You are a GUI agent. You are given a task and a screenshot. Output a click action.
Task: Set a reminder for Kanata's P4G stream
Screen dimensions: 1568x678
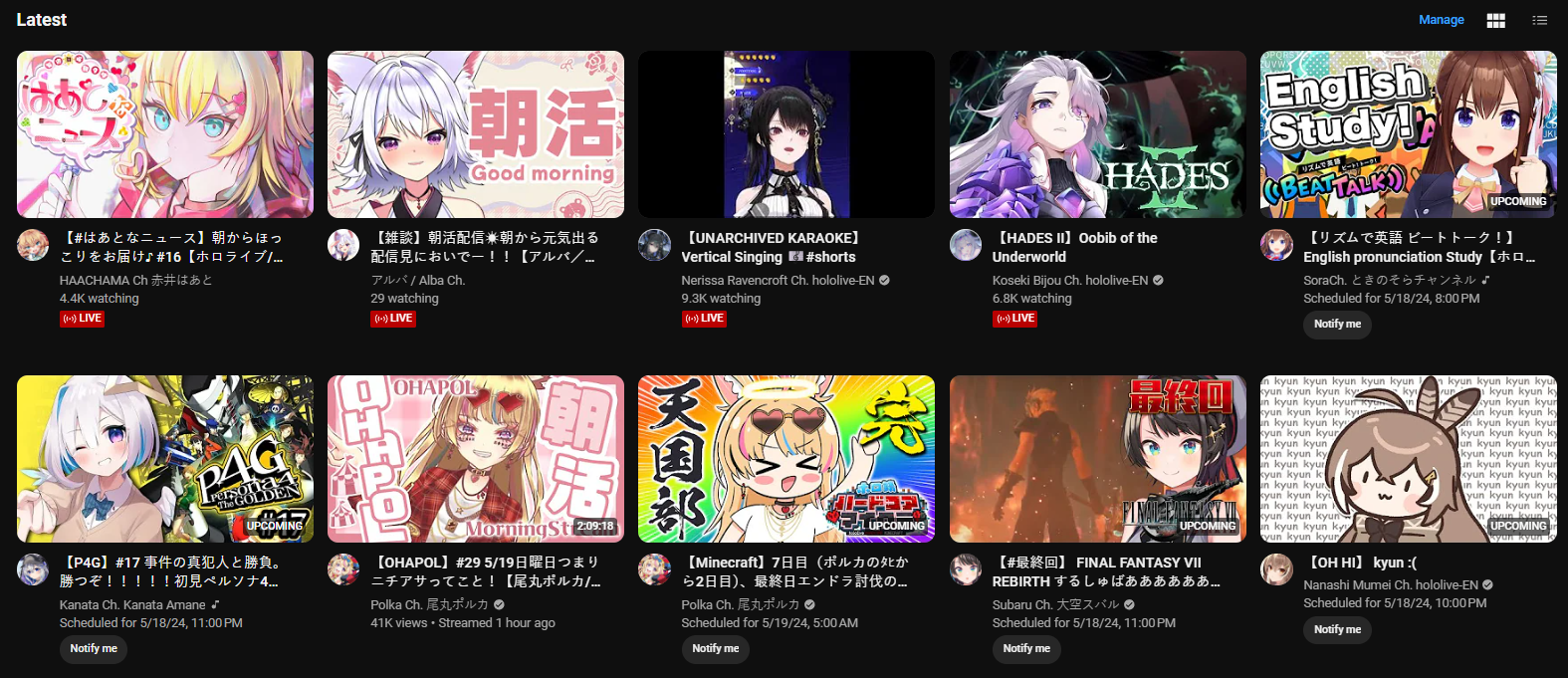94,649
